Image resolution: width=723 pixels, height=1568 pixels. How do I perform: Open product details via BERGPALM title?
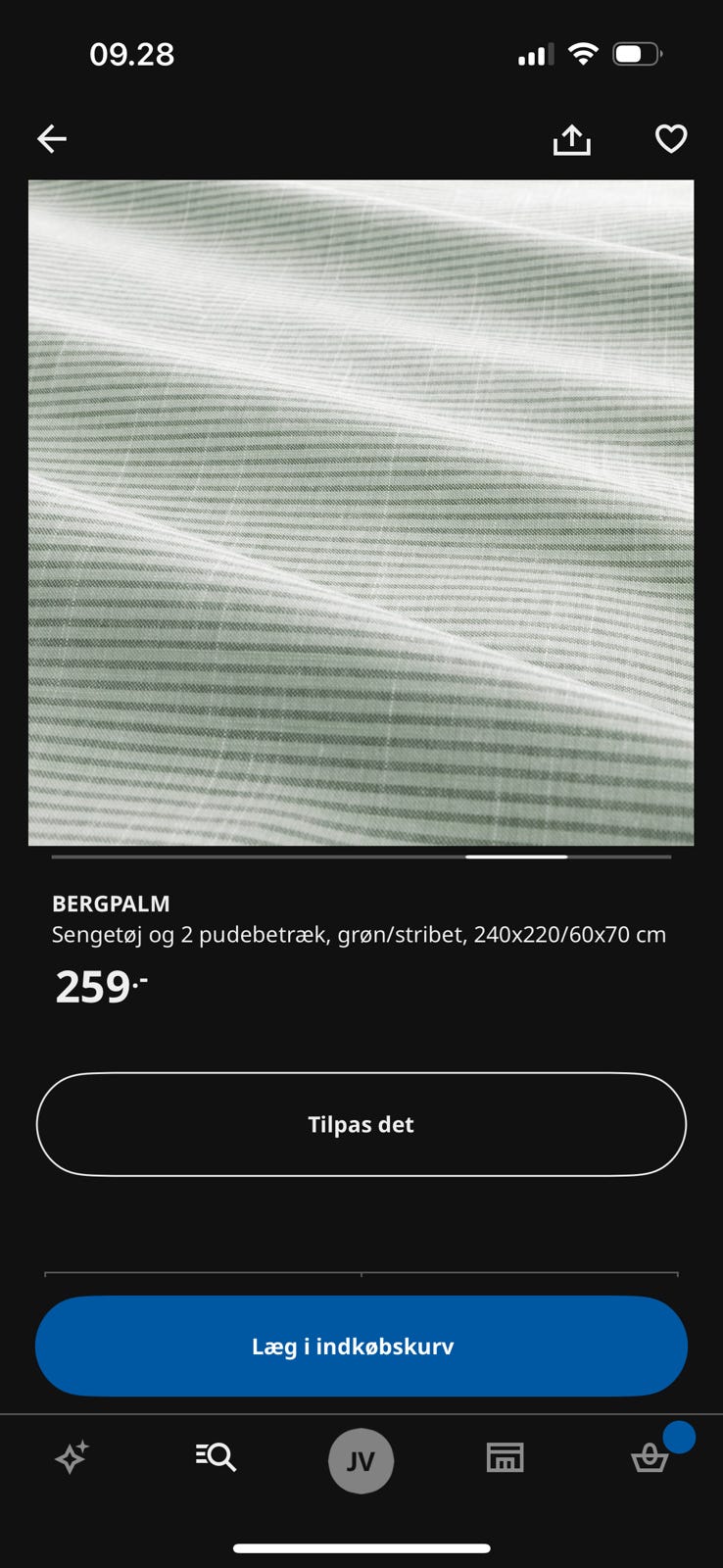click(x=111, y=904)
